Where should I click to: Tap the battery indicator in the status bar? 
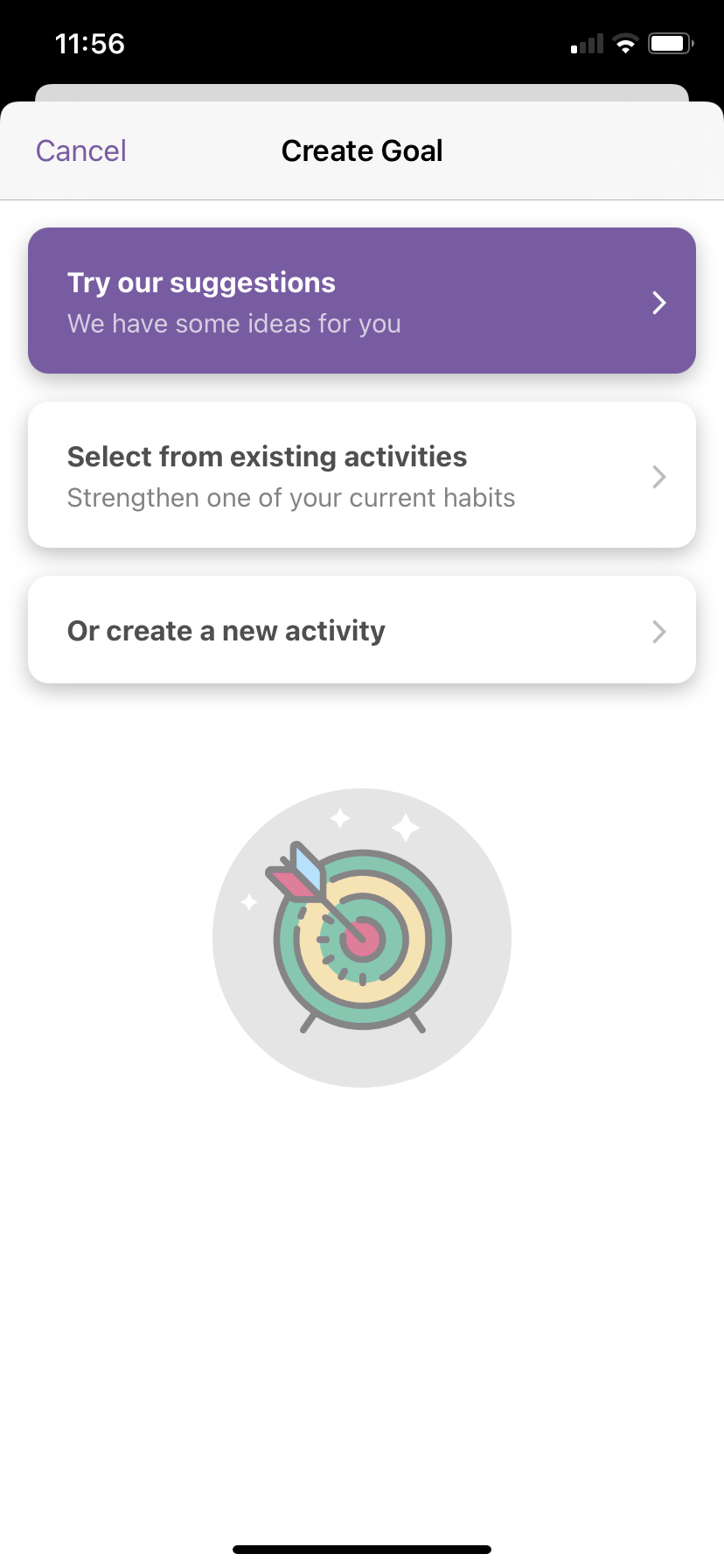[670, 43]
